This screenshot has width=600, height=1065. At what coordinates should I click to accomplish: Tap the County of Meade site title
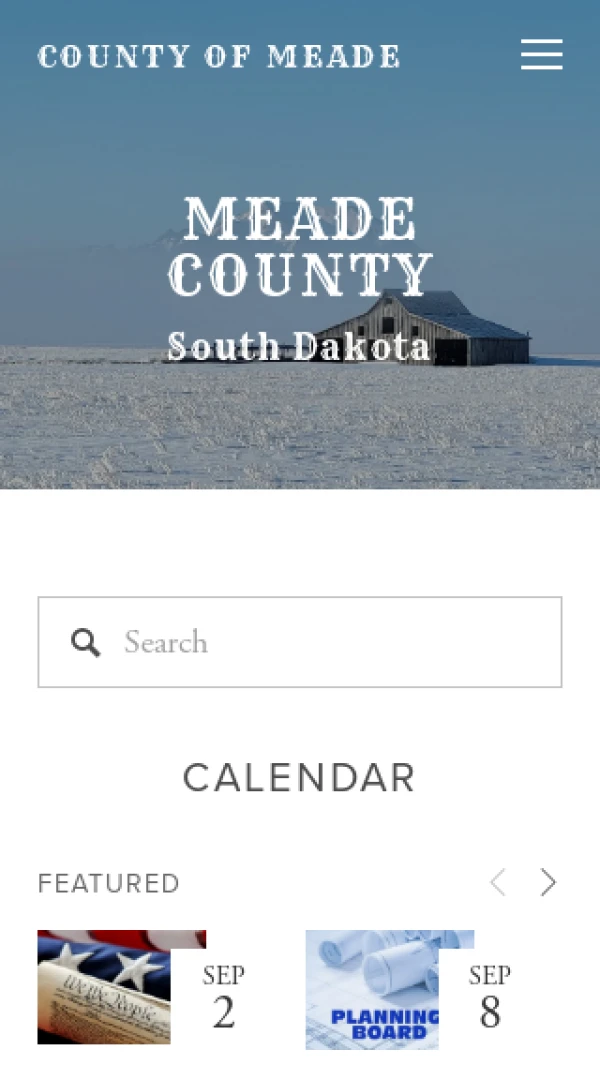[219, 56]
